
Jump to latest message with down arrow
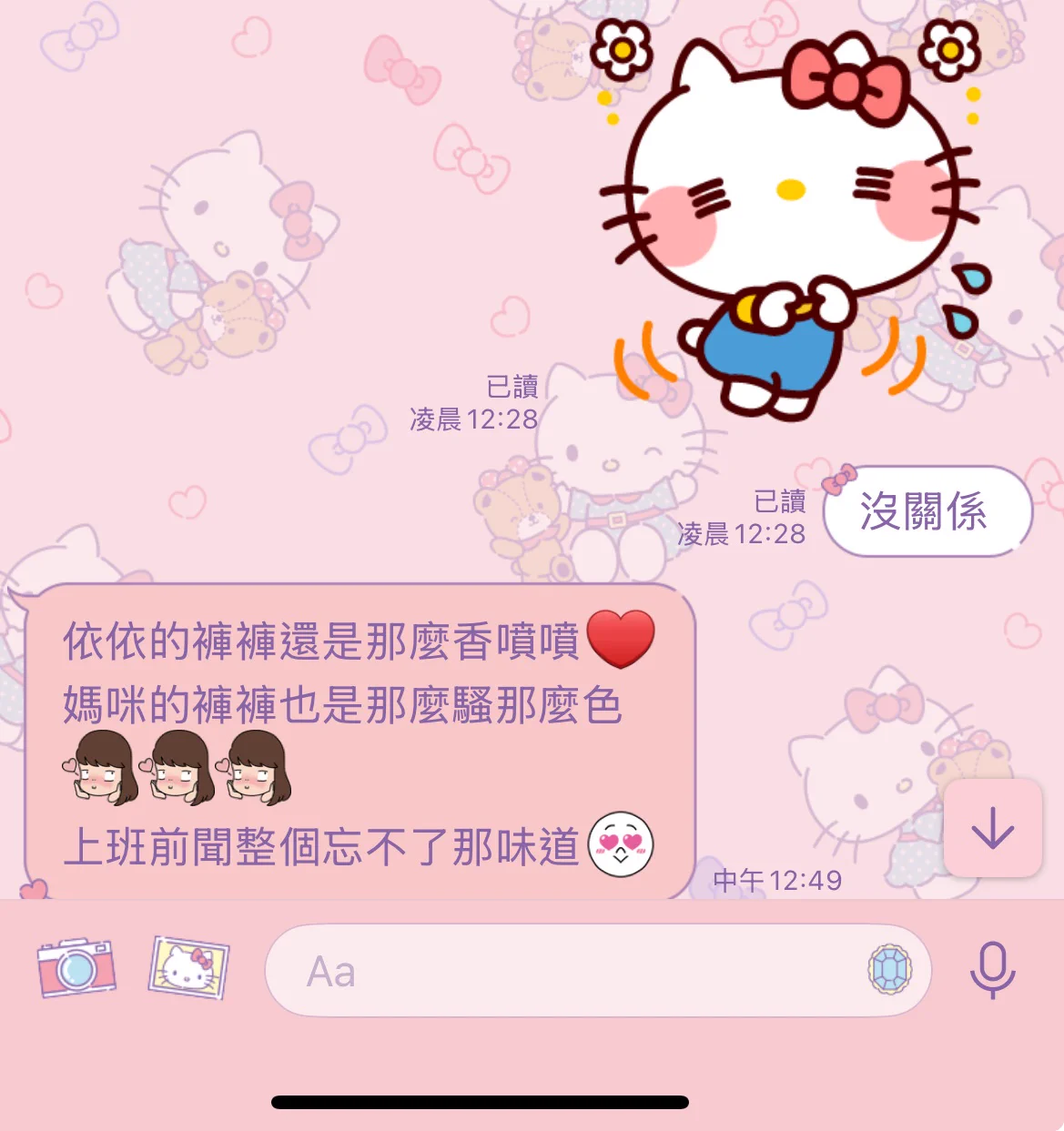pos(992,827)
